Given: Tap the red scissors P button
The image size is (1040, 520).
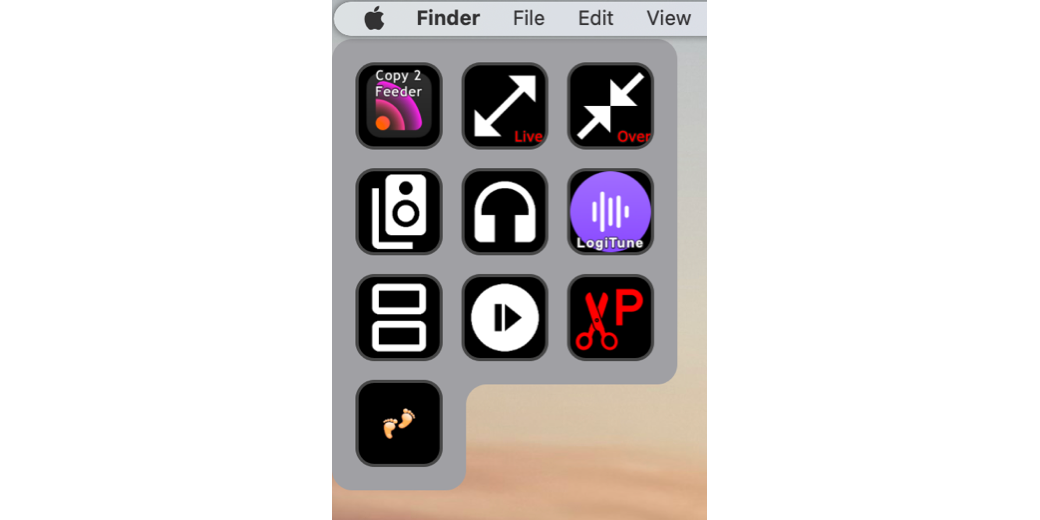Looking at the screenshot, I should point(611,318).
